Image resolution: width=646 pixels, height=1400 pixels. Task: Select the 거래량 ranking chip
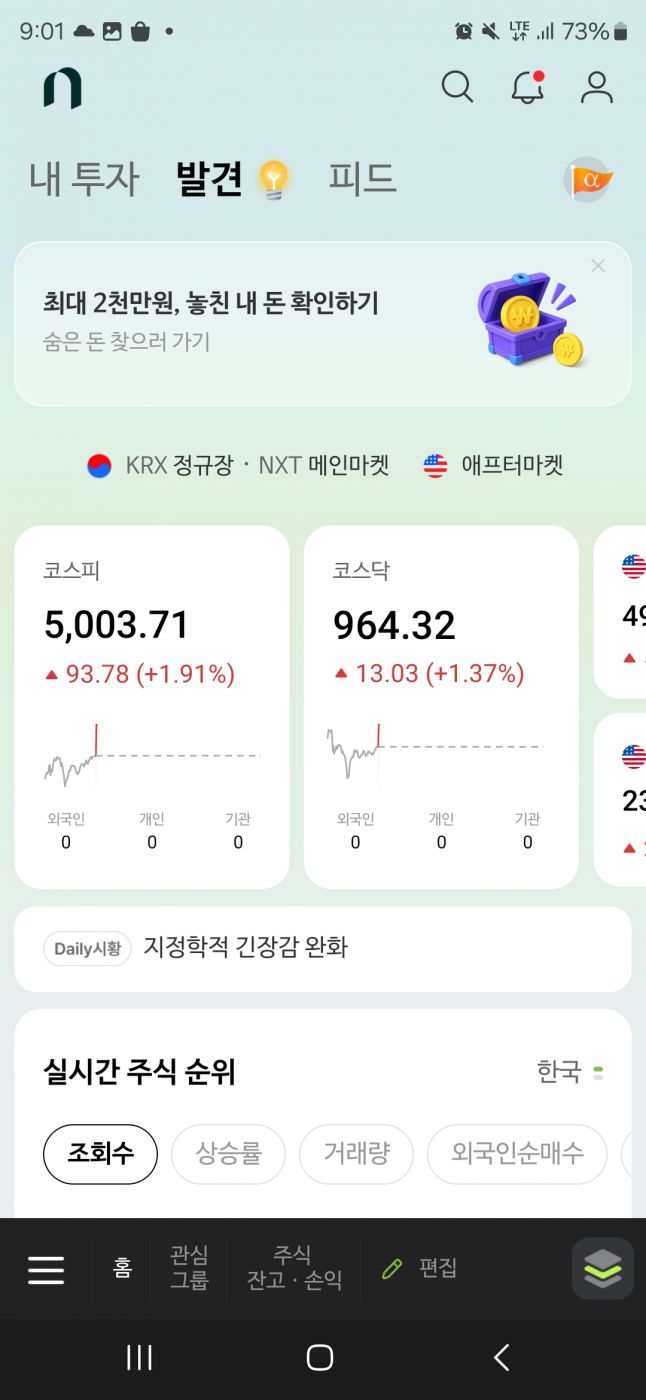356,1154
